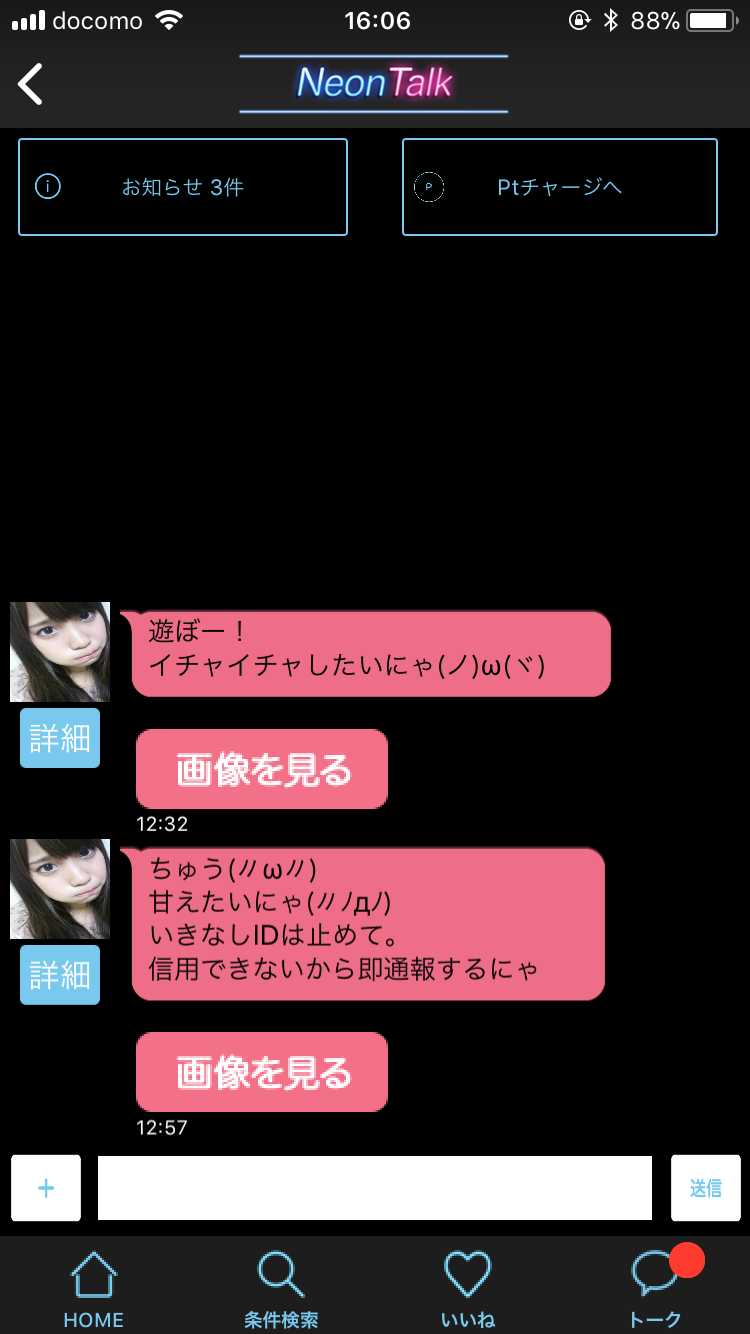Go back with the top-left arrow
750x1334 pixels.
[x=31, y=84]
